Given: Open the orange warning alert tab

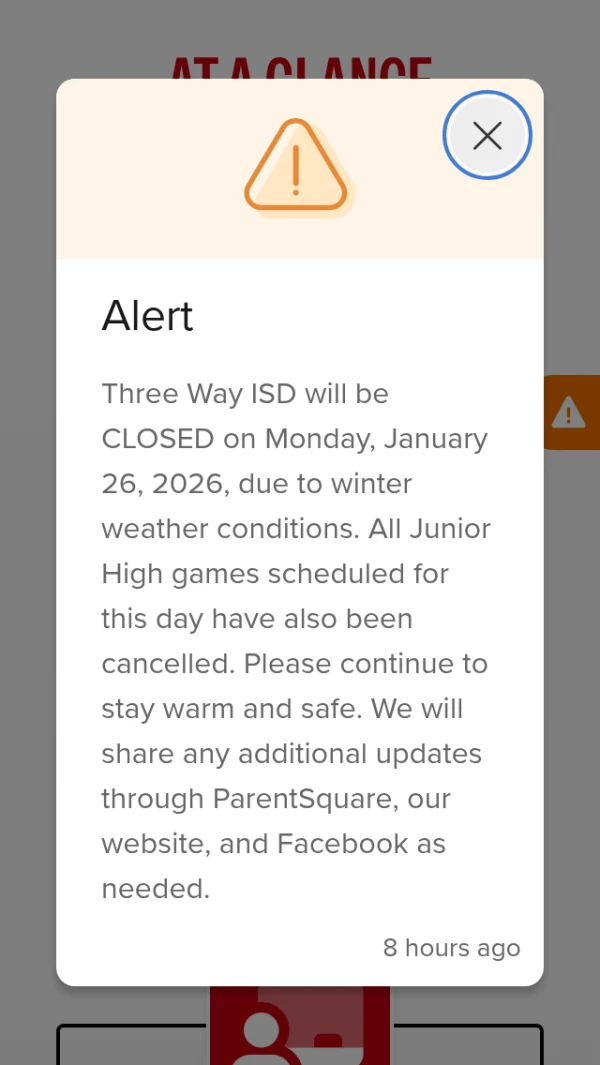Looking at the screenshot, I should pyautogui.click(x=571, y=412).
